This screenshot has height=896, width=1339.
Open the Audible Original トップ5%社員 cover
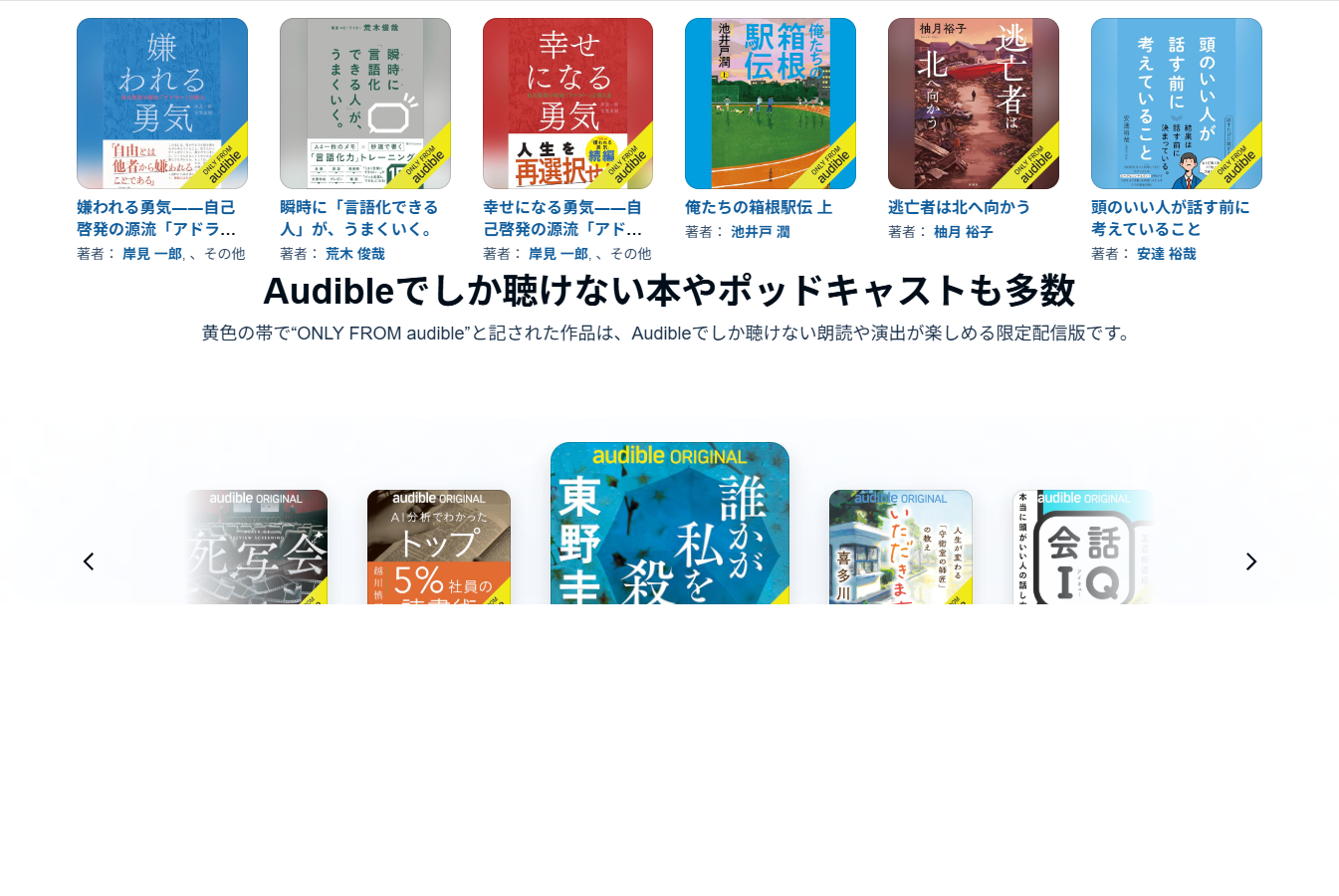pyautogui.click(x=438, y=548)
